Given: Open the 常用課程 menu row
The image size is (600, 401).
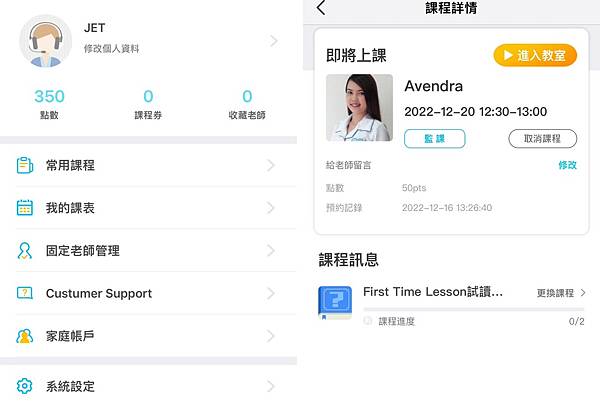Looking at the screenshot, I should click(x=148, y=165).
